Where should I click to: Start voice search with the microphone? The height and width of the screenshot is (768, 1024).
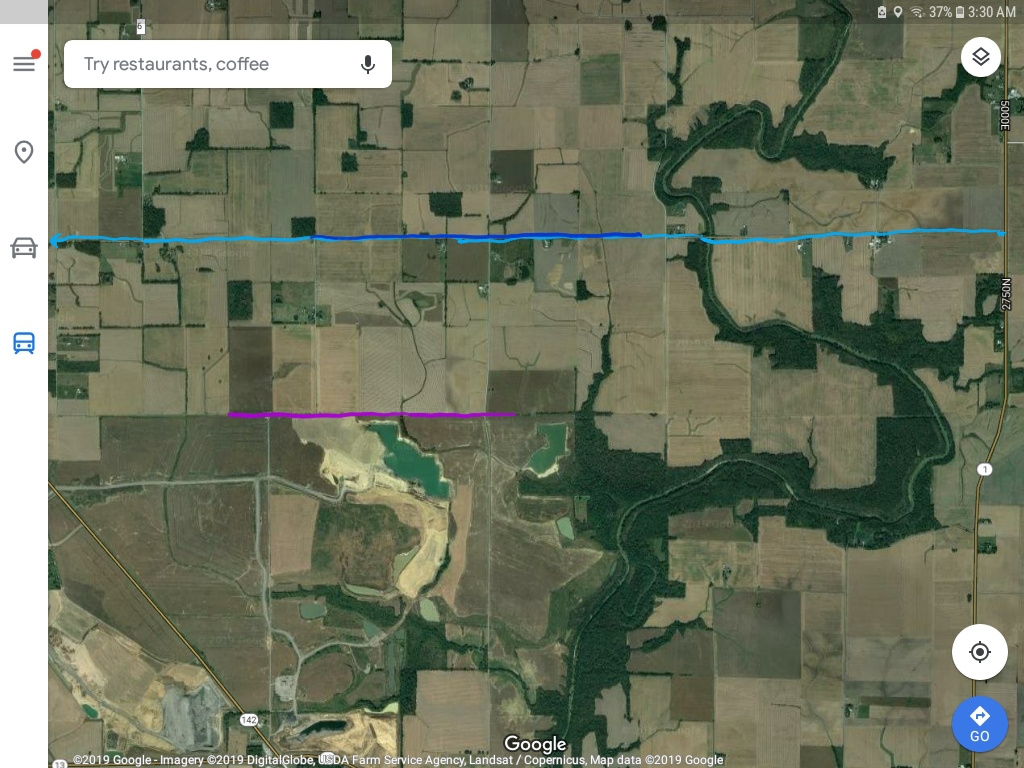(x=368, y=64)
